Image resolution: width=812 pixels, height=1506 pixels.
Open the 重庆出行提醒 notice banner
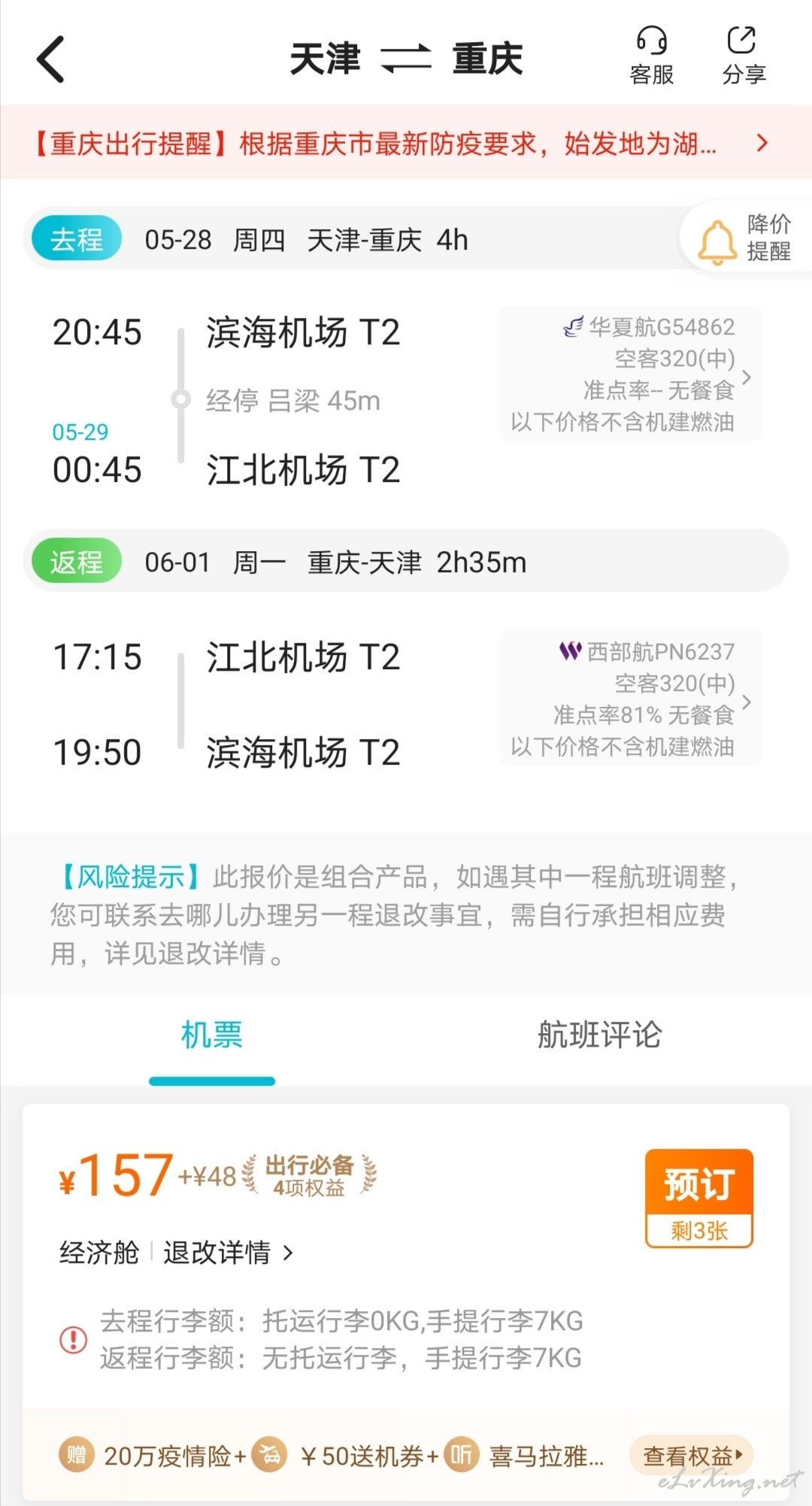pyautogui.click(x=406, y=142)
